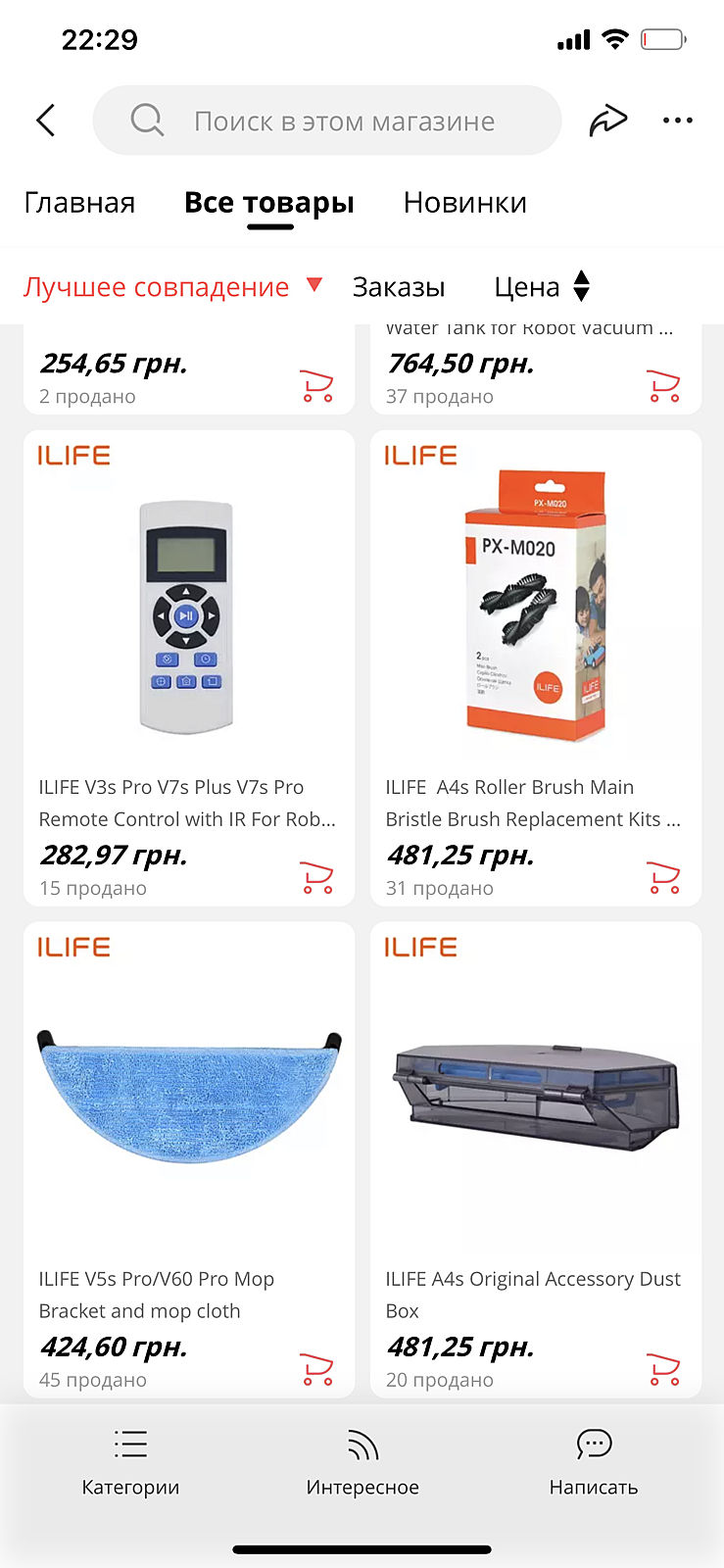Share this store
Viewport: 724px width, 1568px height.
coord(607,121)
